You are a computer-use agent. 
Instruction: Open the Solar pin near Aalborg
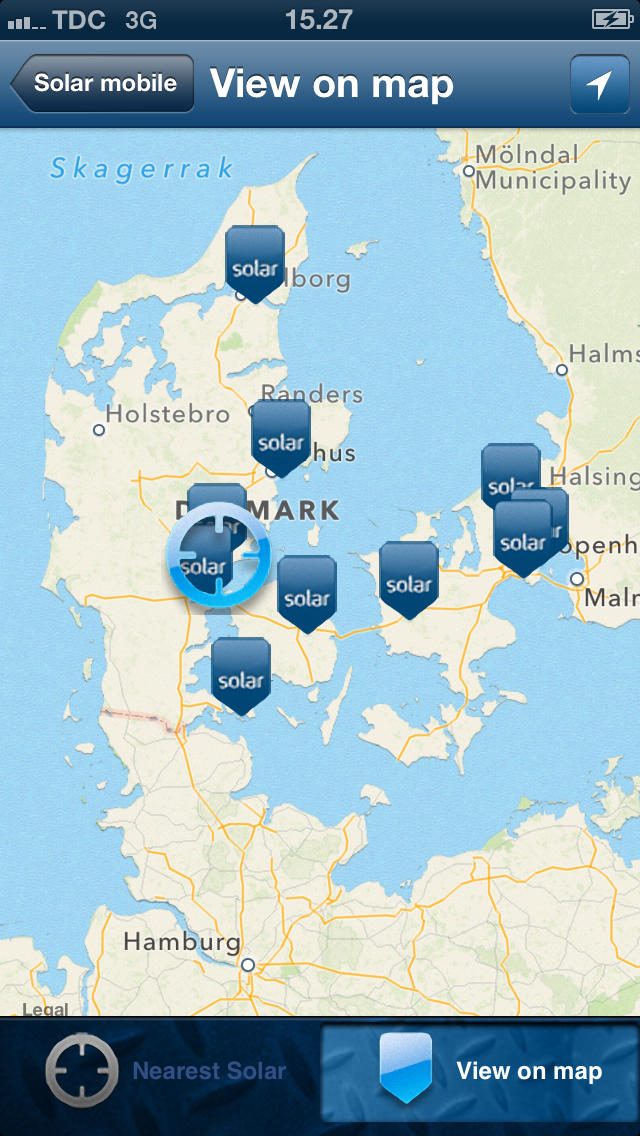[254, 263]
